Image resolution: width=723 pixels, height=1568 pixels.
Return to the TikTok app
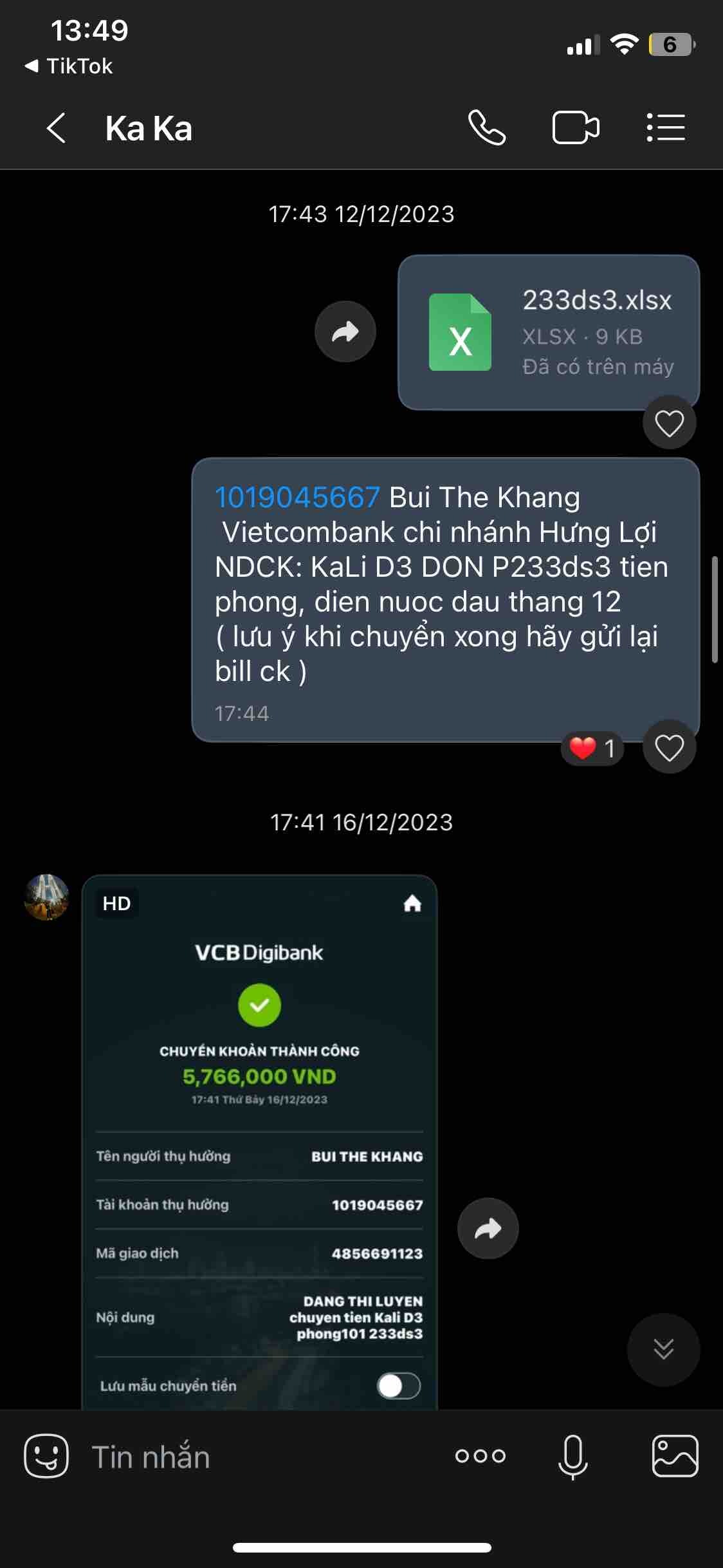[69, 66]
